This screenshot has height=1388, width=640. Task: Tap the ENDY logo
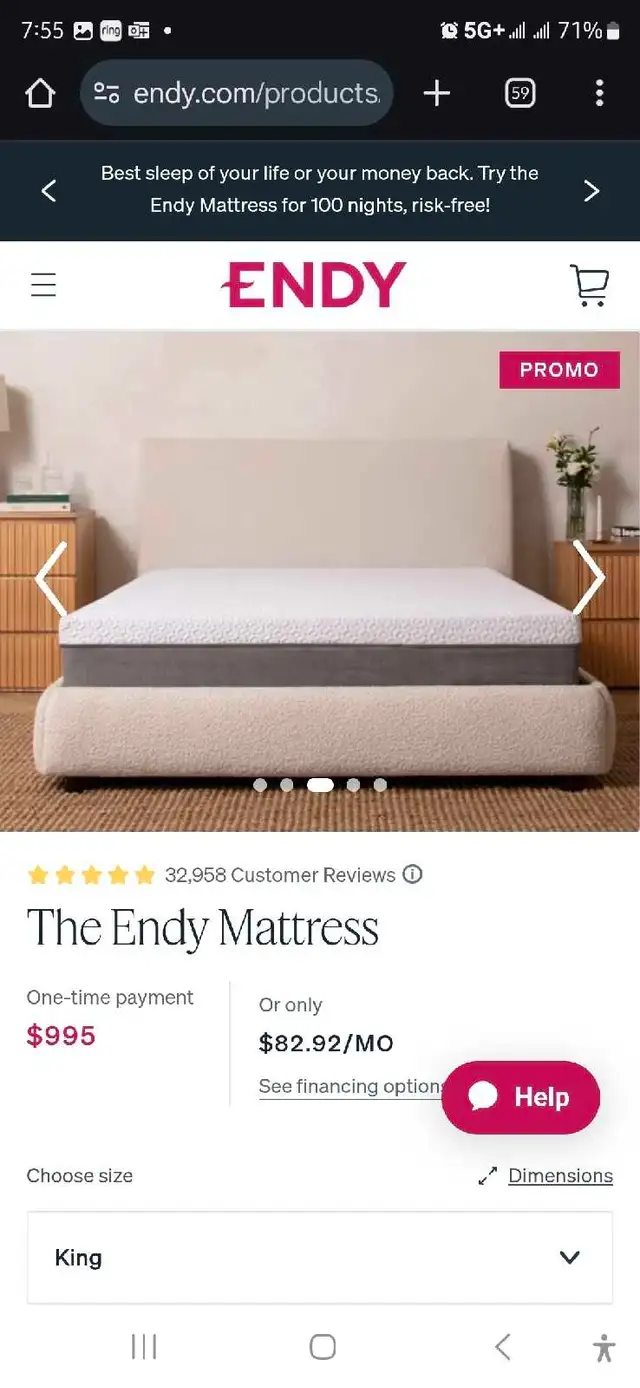(x=314, y=285)
